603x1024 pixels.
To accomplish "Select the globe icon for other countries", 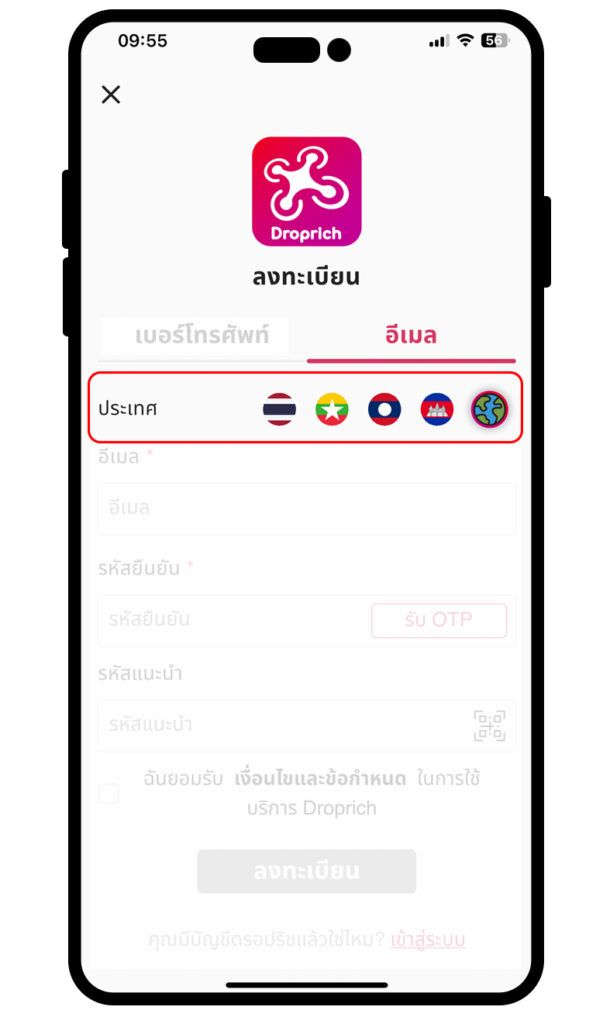I will [x=490, y=409].
